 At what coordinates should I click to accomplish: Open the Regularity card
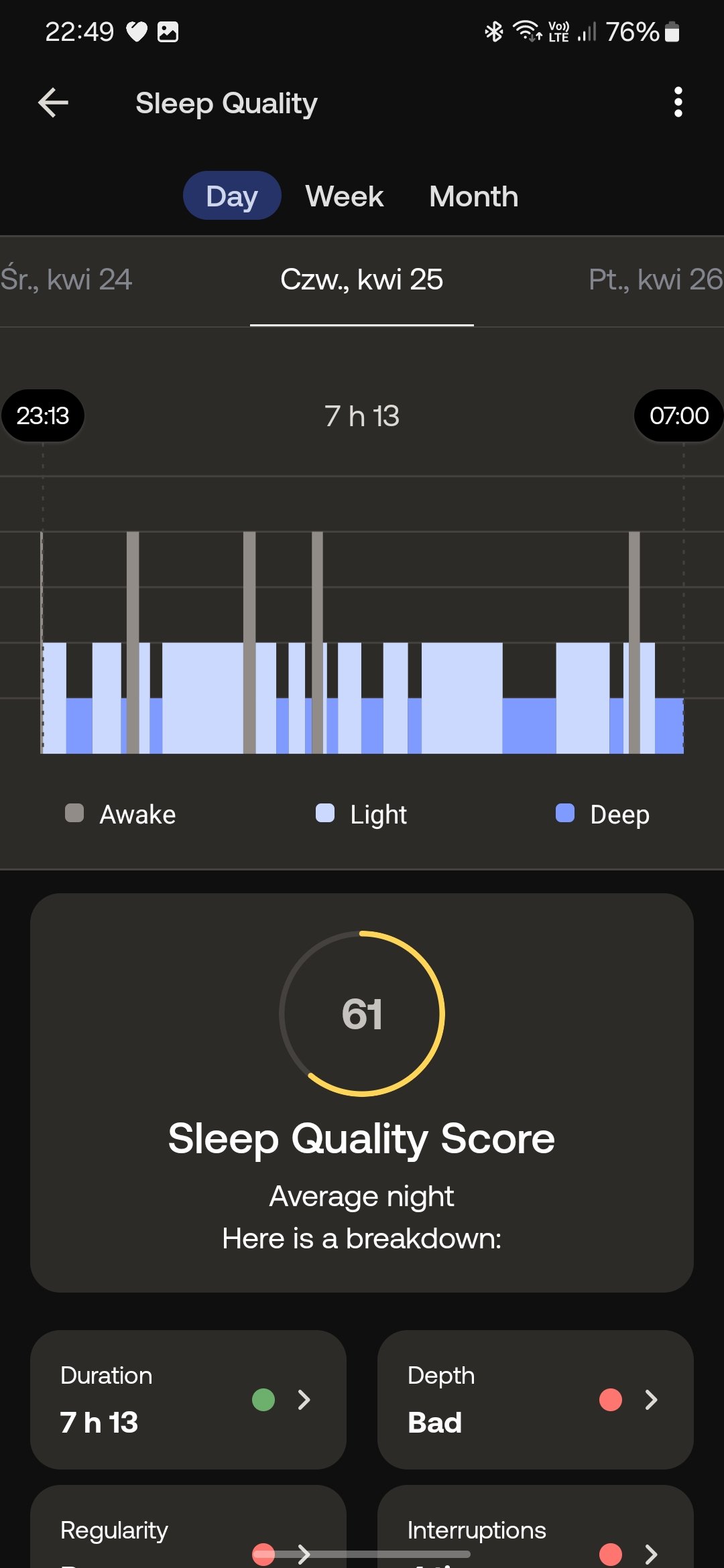[x=188, y=1526]
